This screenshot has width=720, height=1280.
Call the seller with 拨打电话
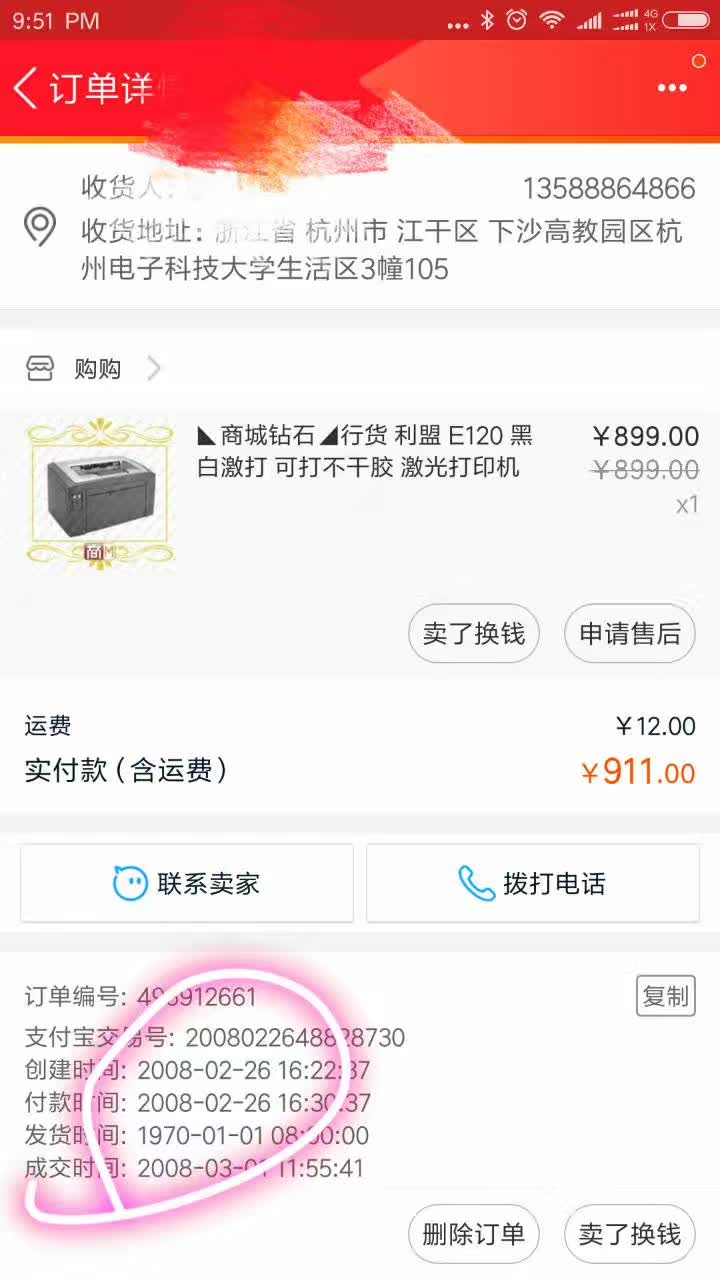[x=533, y=883]
